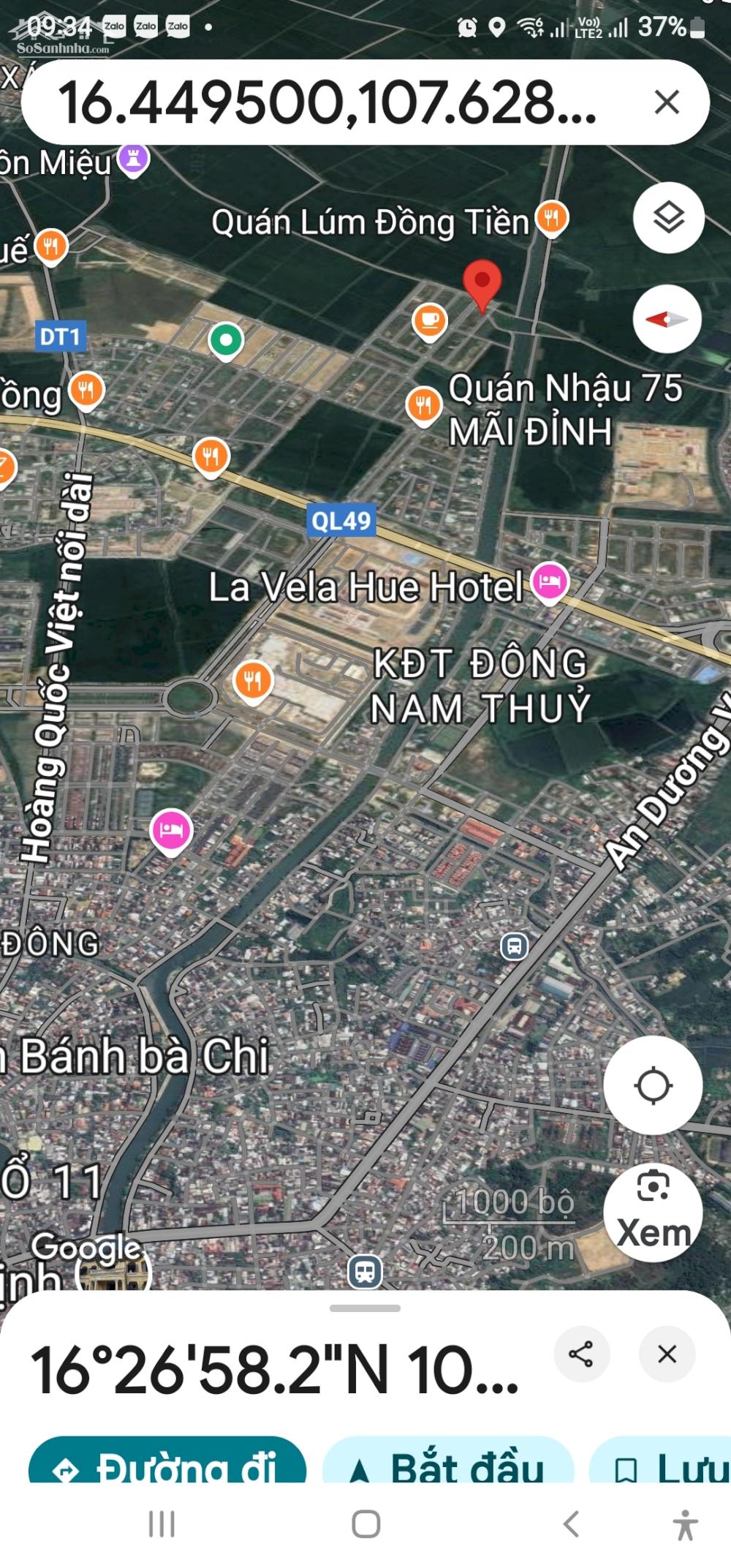This screenshot has height=1568, width=731.
Task: Open La Vela Hue Hotel marker
Action: (x=550, y=582)
